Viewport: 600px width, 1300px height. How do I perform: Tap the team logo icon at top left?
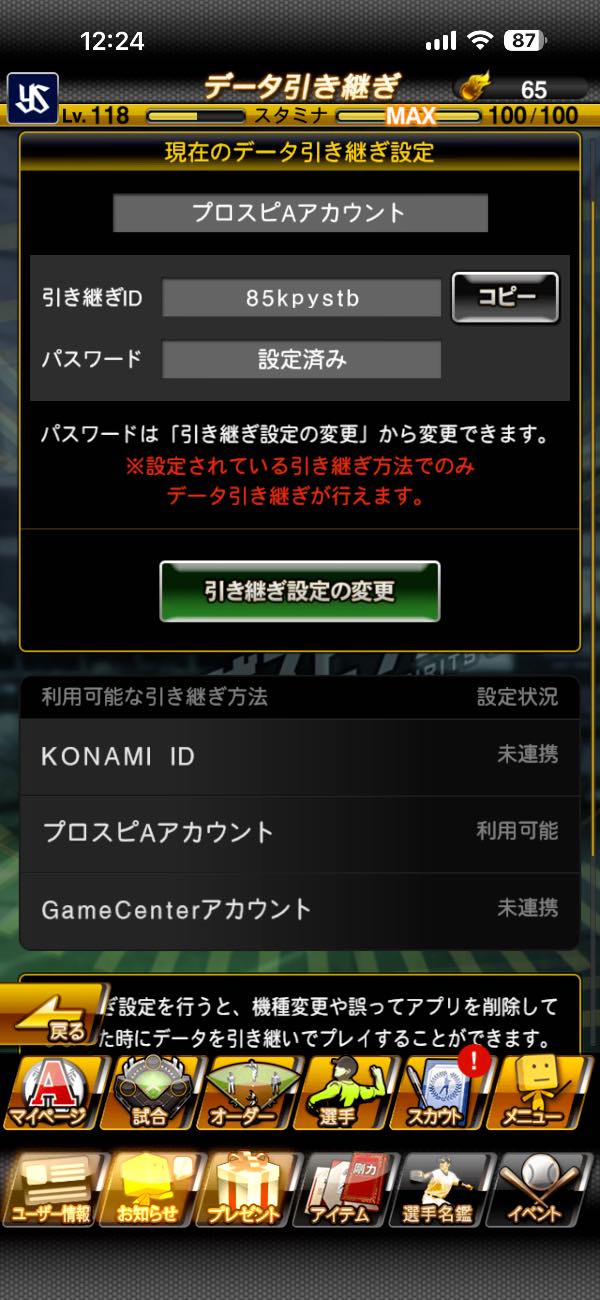[x=32, y=98]
